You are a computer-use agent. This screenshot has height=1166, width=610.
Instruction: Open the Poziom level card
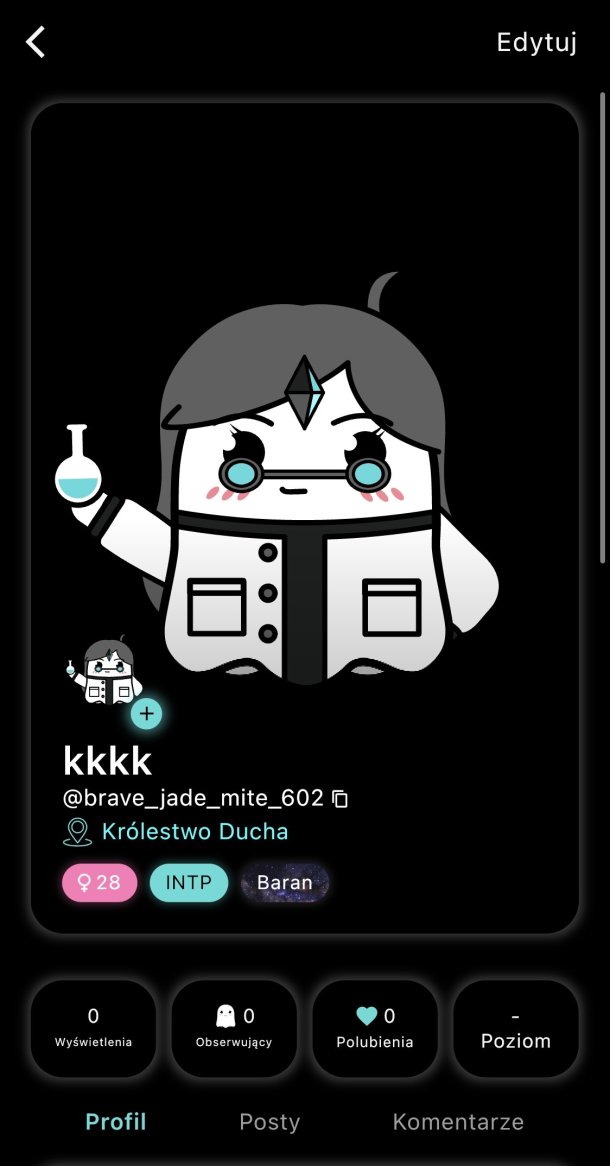tap(516, 1028)
